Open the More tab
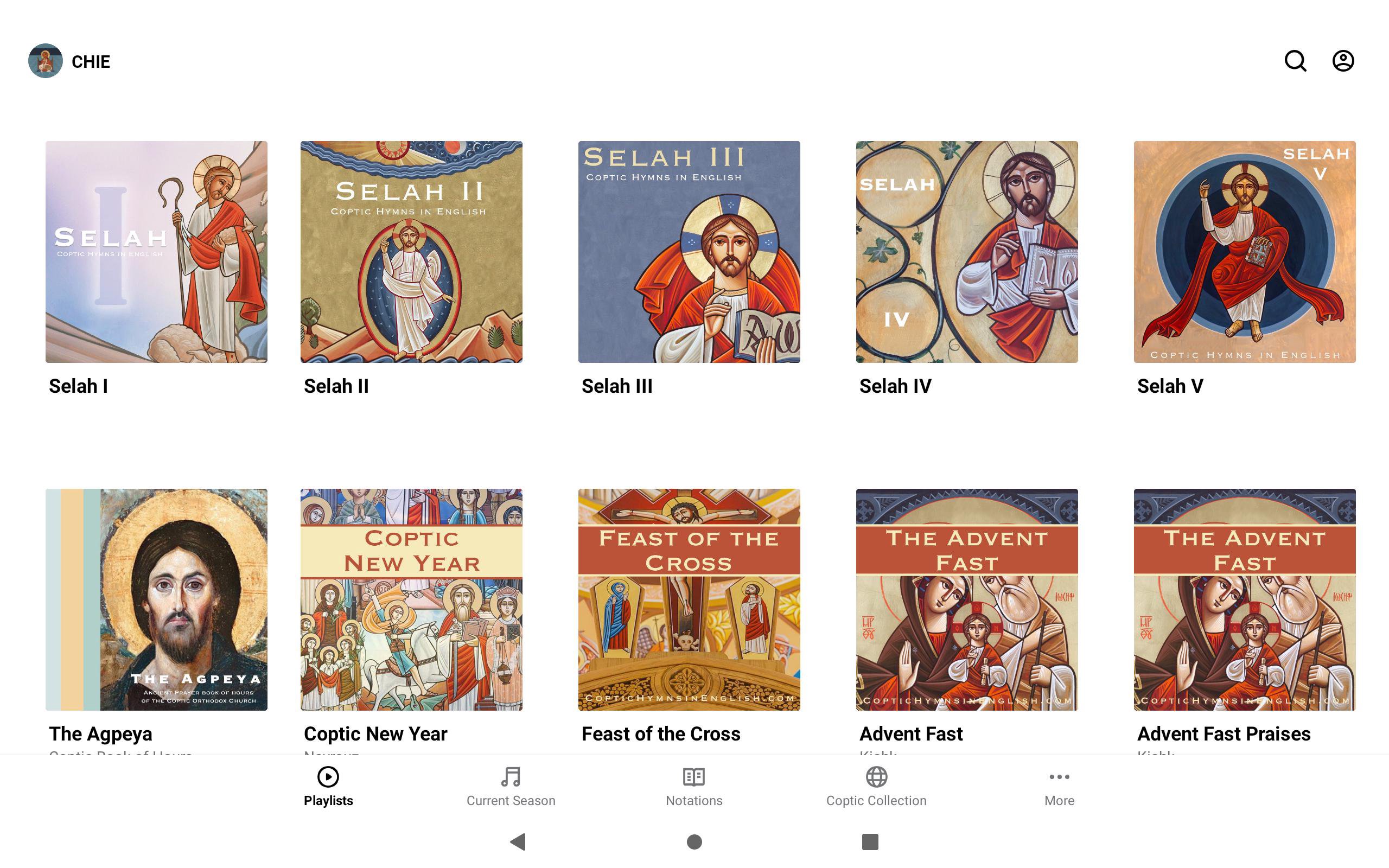This screenshot has height=868, width=1389. [x=1059, y=786]
